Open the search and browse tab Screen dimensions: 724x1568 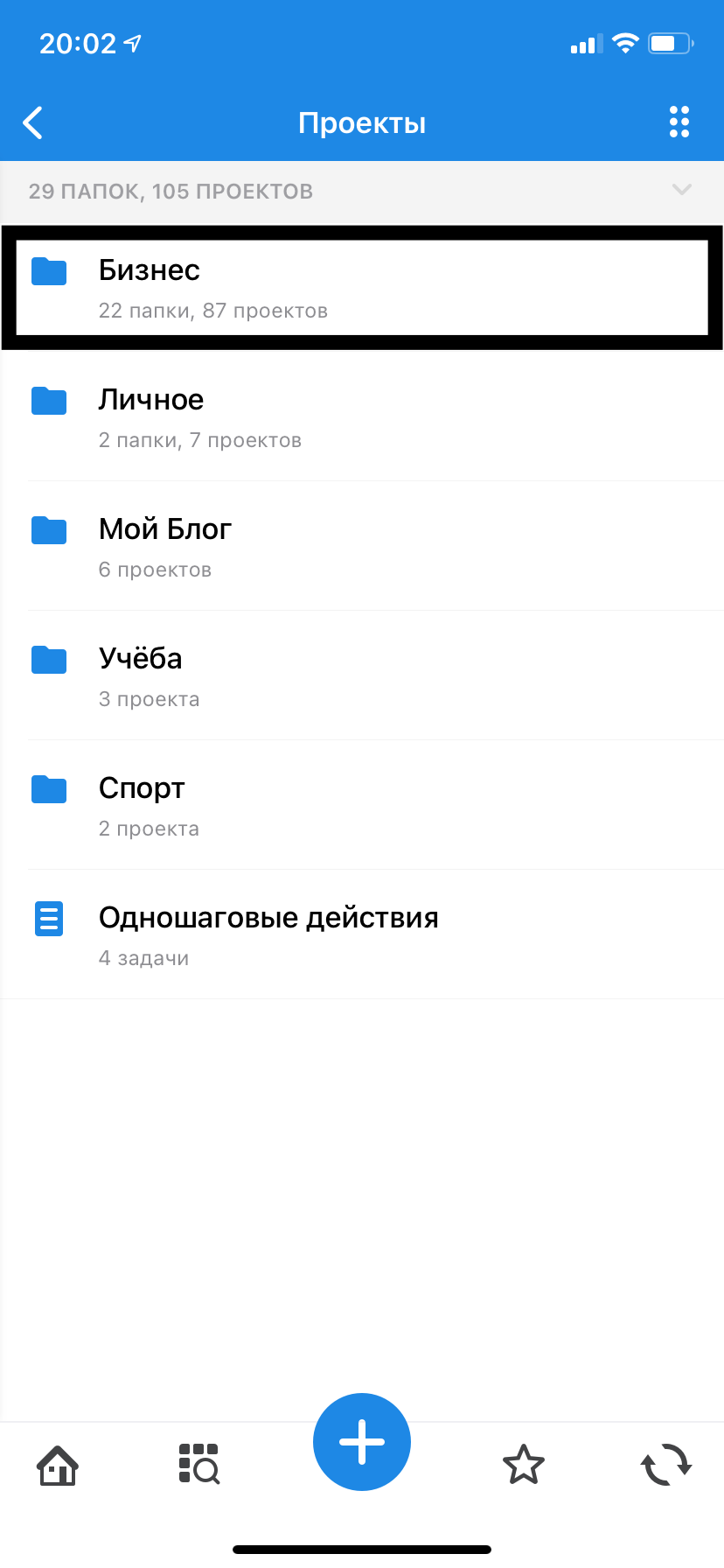(199, 1464)
